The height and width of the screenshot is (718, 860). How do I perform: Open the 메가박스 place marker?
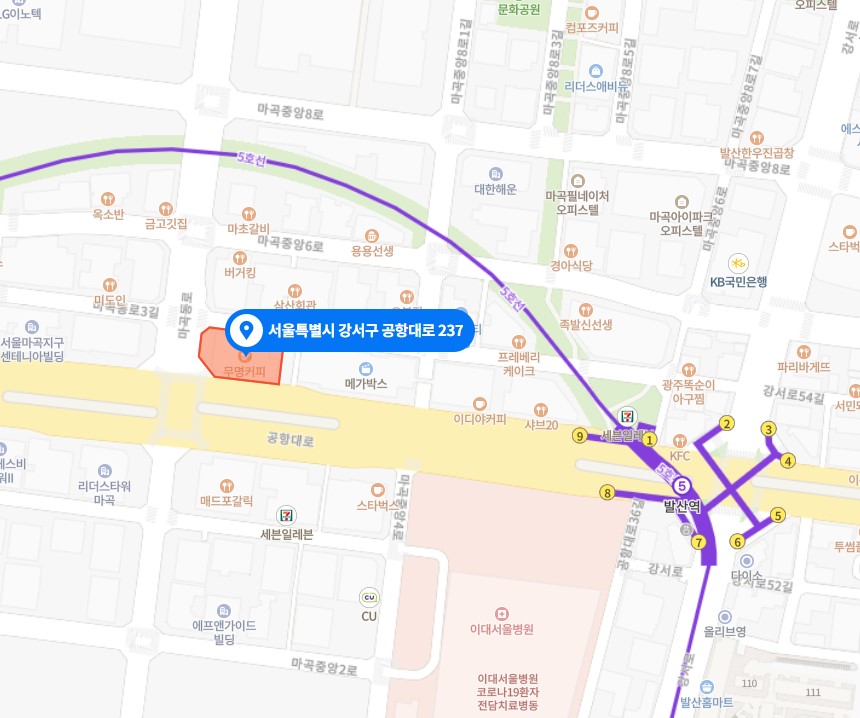pos(366,367)
